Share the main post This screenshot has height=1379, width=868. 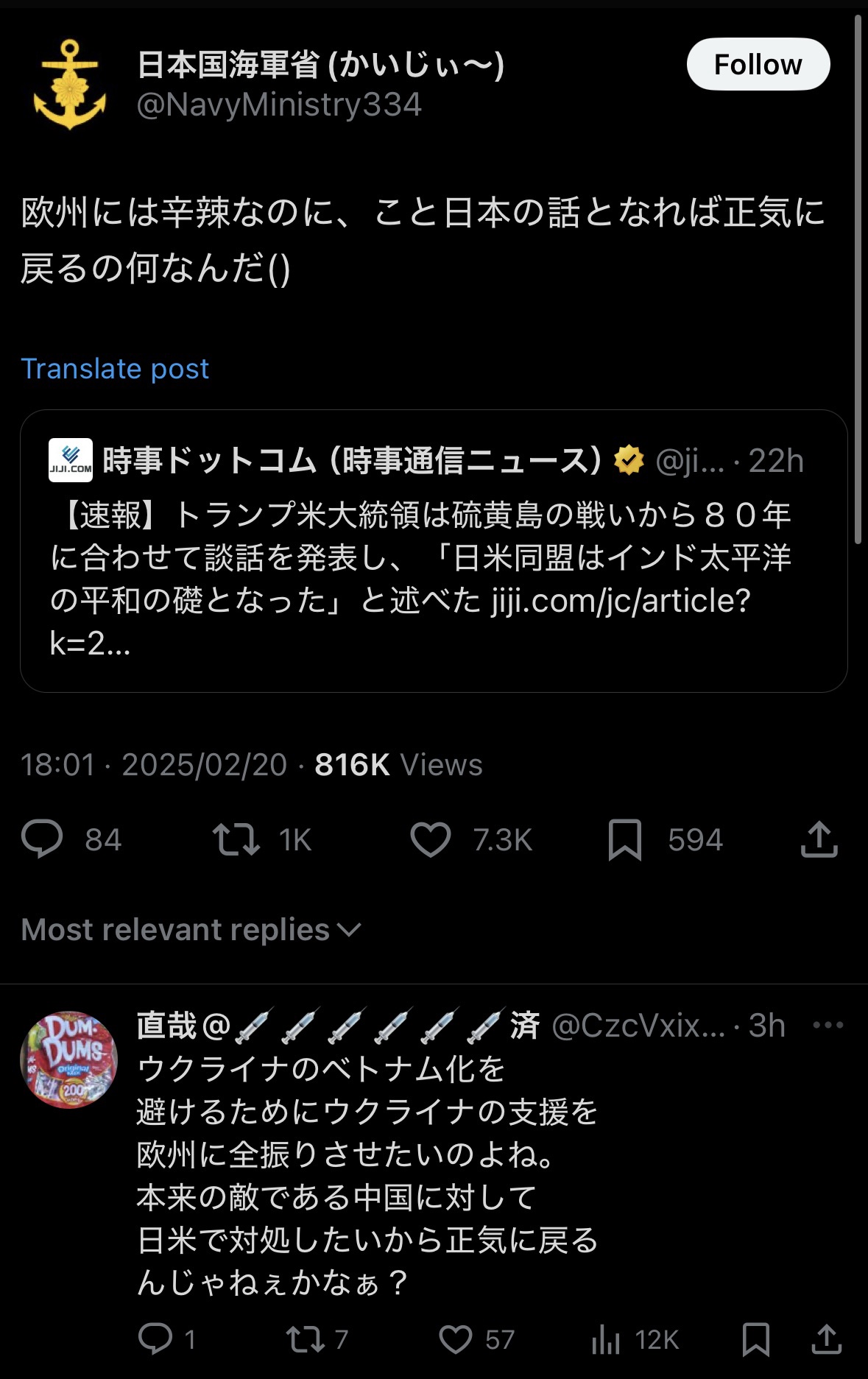tap(819, 839)
